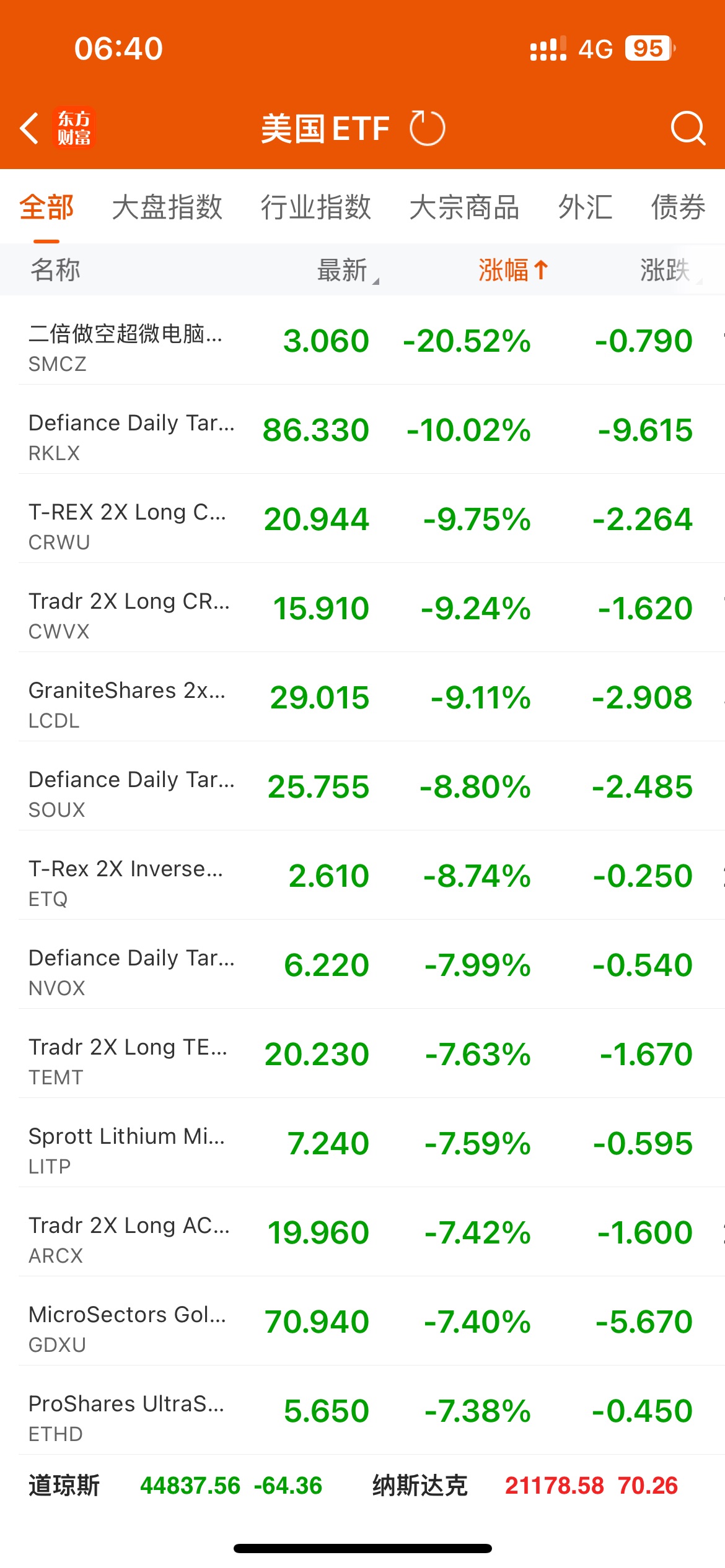Refresh the 美国ETF list
The height and width of the screenshot is (1568, 725).
pyautogui.click(x=428, y=128)
